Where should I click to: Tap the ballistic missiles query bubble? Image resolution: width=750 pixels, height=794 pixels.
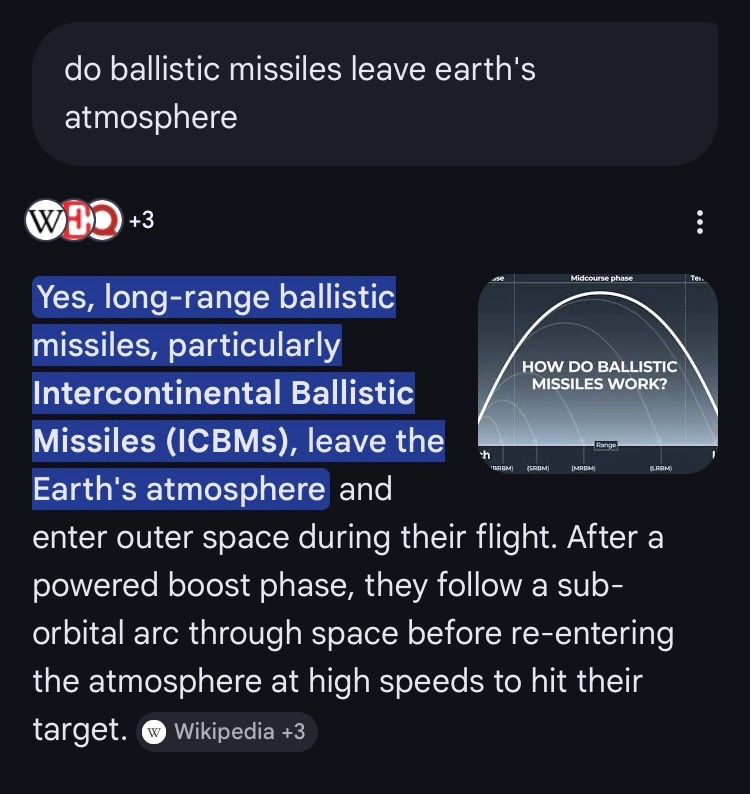[x=374, y=94]
